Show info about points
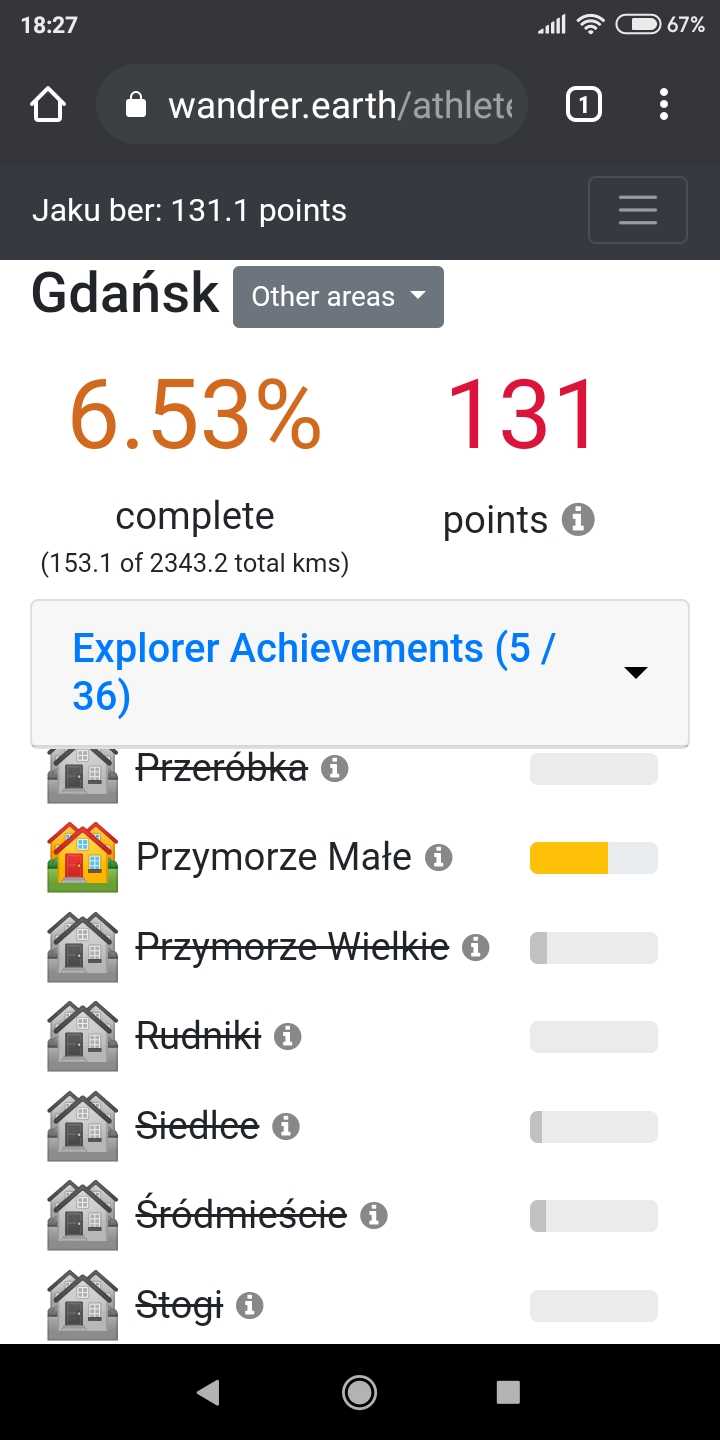720x1440 pixels. click(578, 519)
